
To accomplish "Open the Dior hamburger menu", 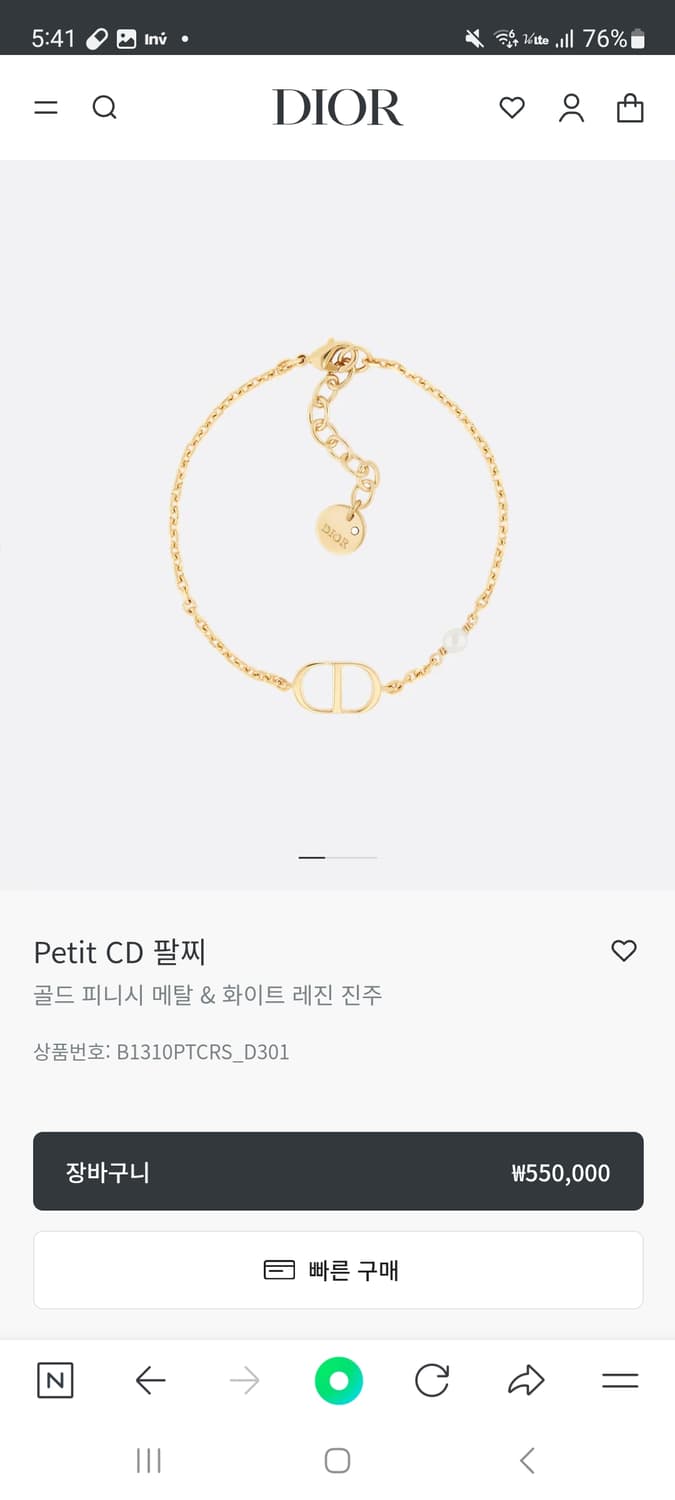I will click(46, 107).
